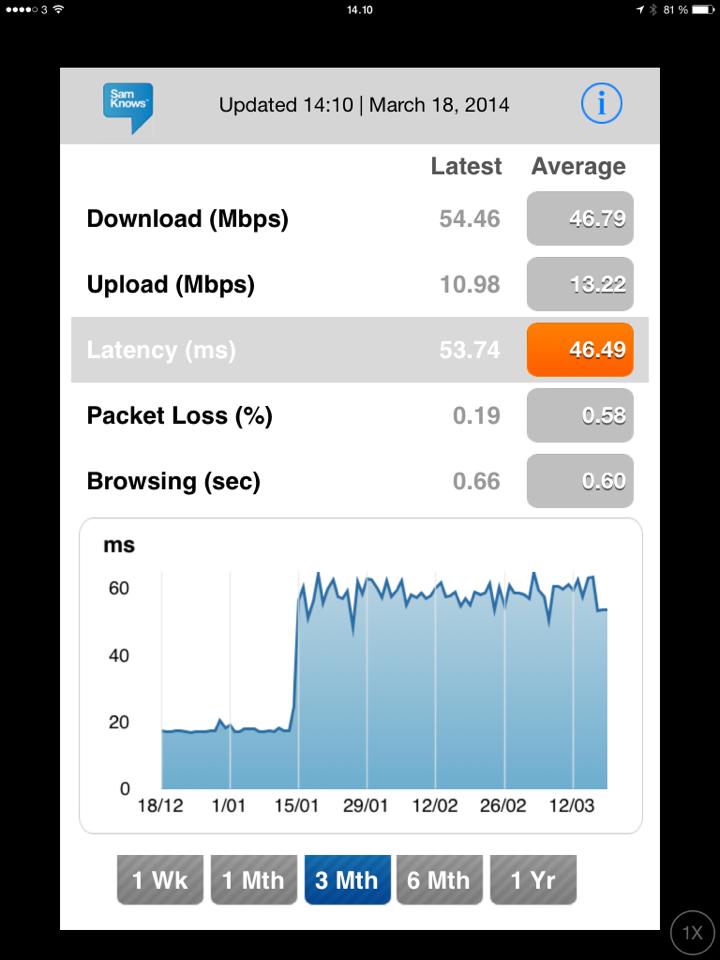
Task: Toggle the 1X app scaling button
Action: tap(692, 933)
